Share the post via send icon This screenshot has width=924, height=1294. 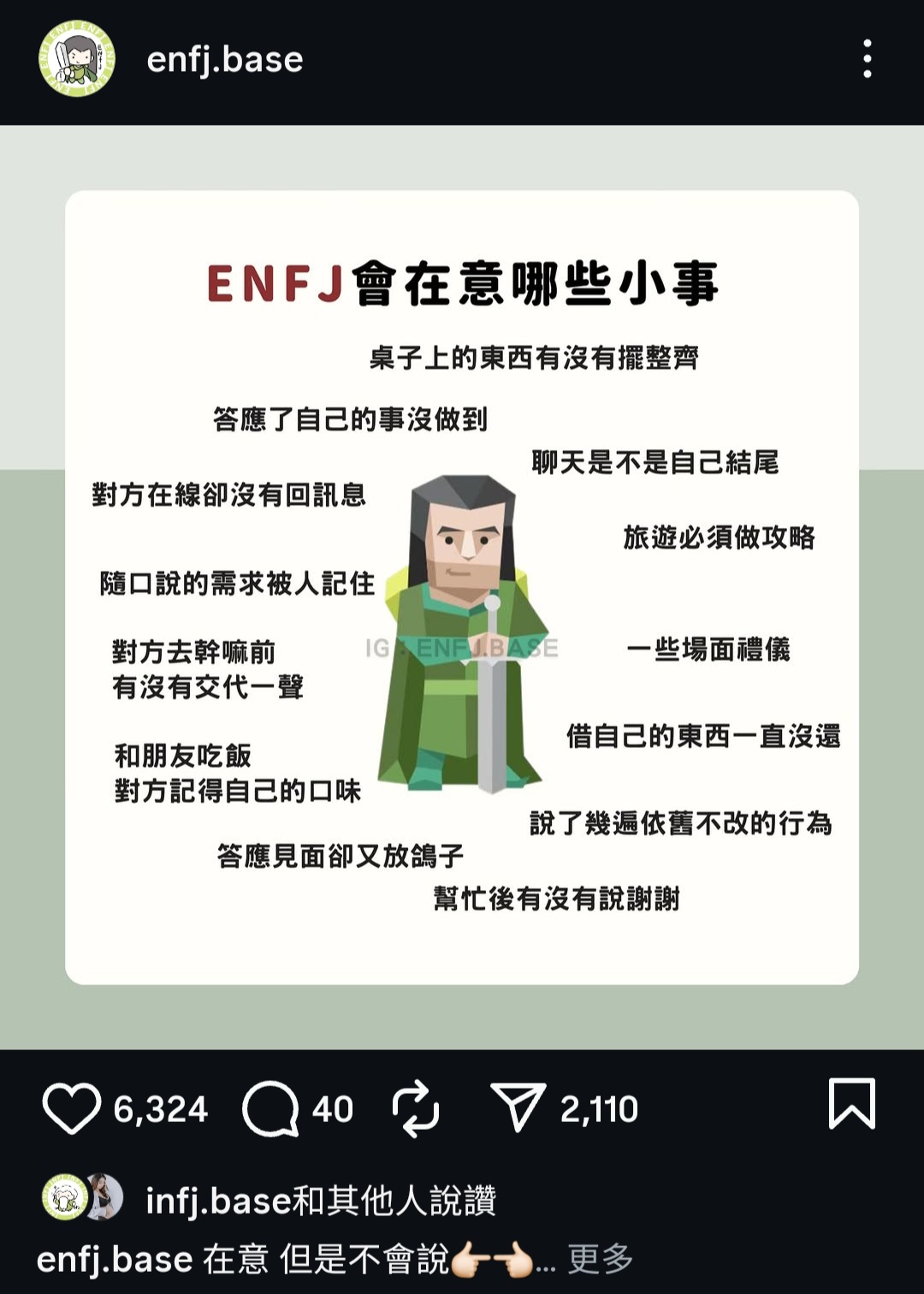pyautogui.click(x=518, y=1107)
